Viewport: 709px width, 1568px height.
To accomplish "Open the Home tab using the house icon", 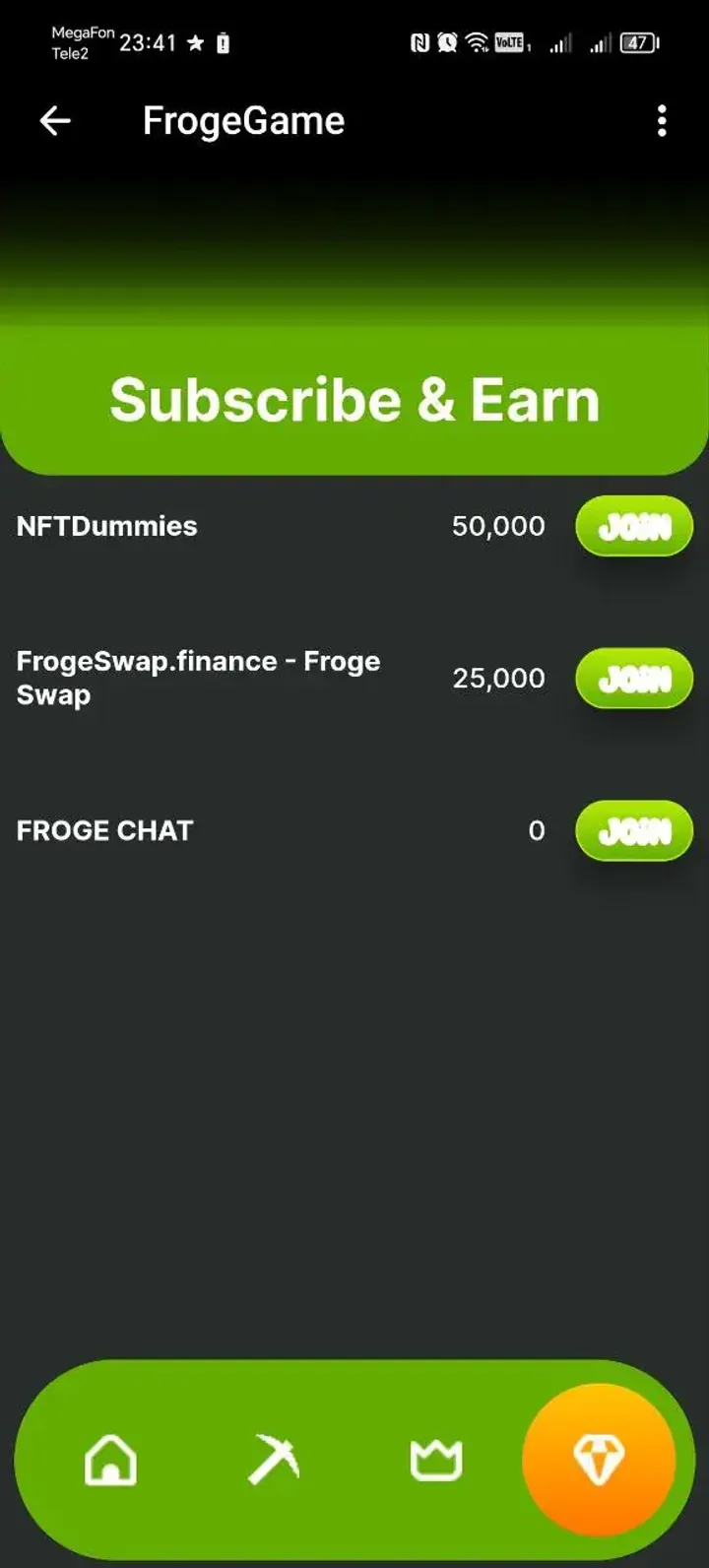I will point(111,1462).
